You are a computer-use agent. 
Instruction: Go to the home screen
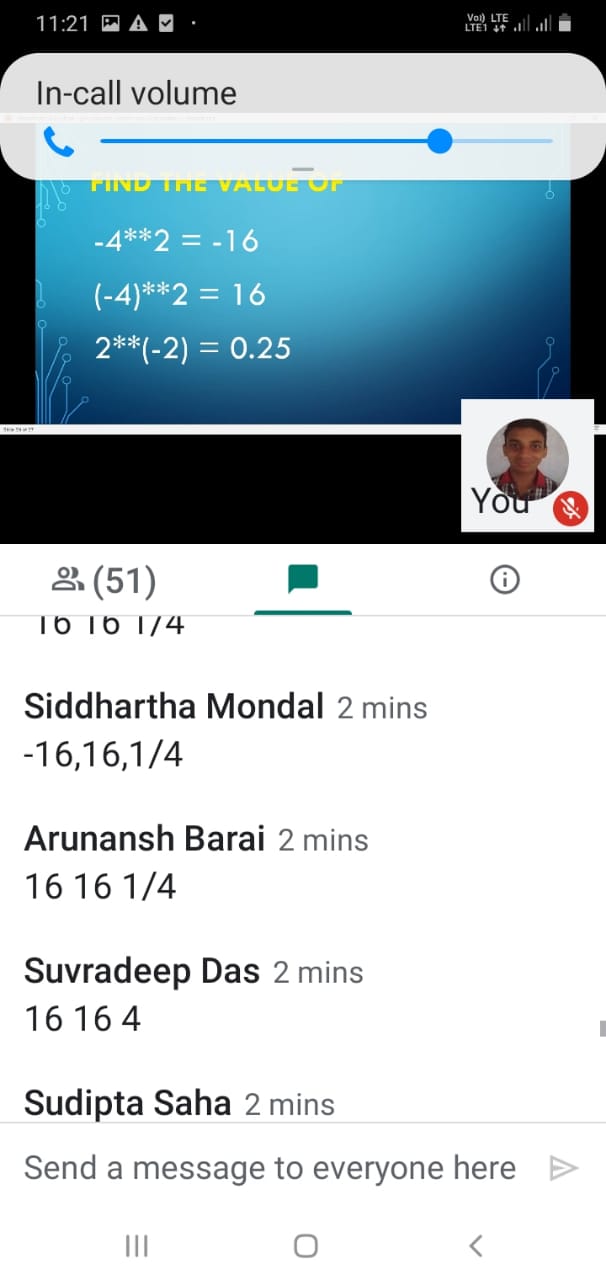point(306,1245)
